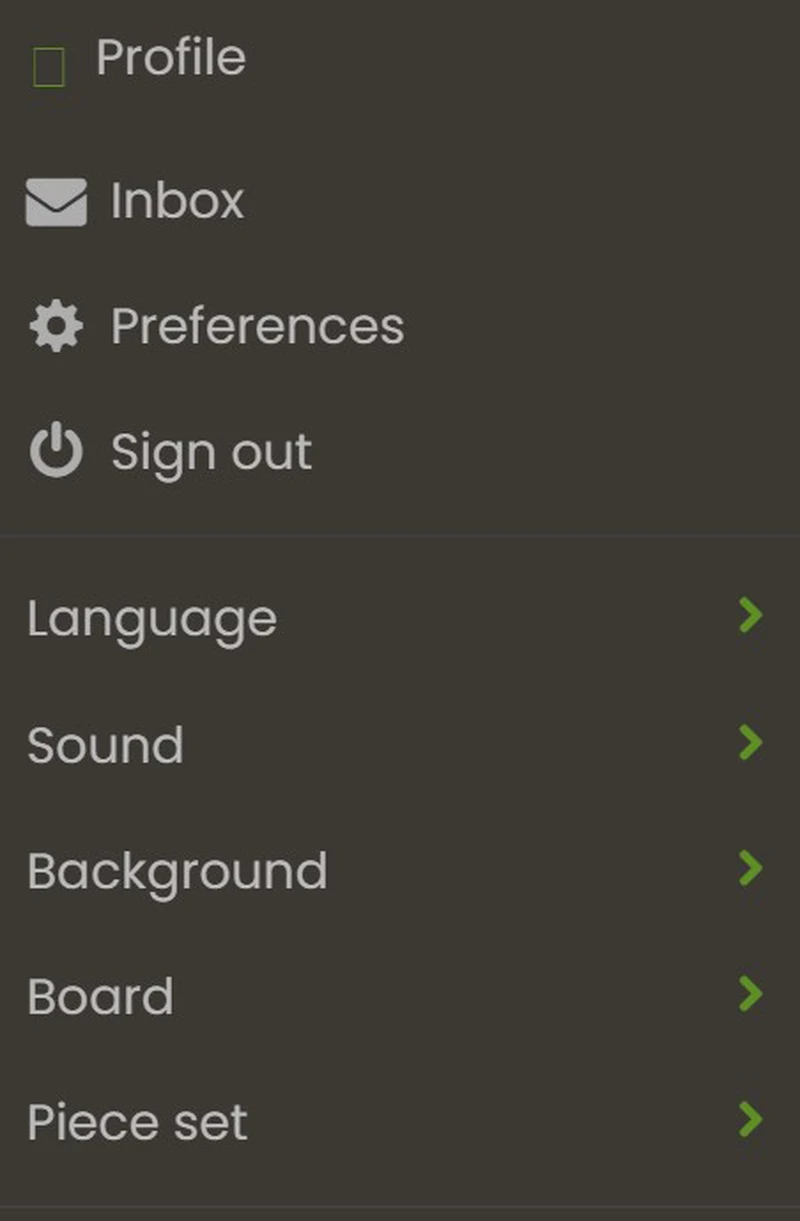The height and width of the screenshot is (1221, 800).
Task: Go to the Inbox
Action: [176, 201]
